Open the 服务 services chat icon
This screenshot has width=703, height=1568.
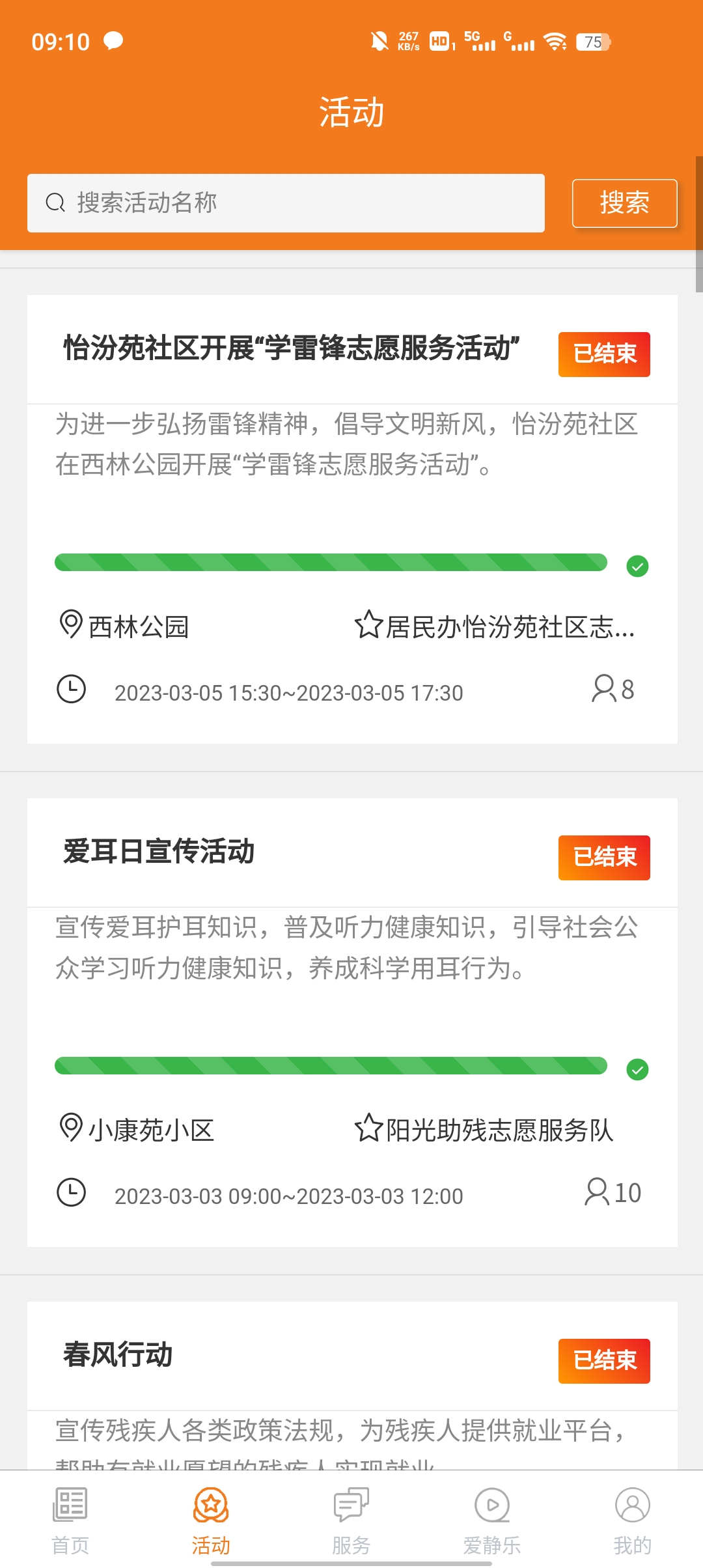click(350, 1506)
